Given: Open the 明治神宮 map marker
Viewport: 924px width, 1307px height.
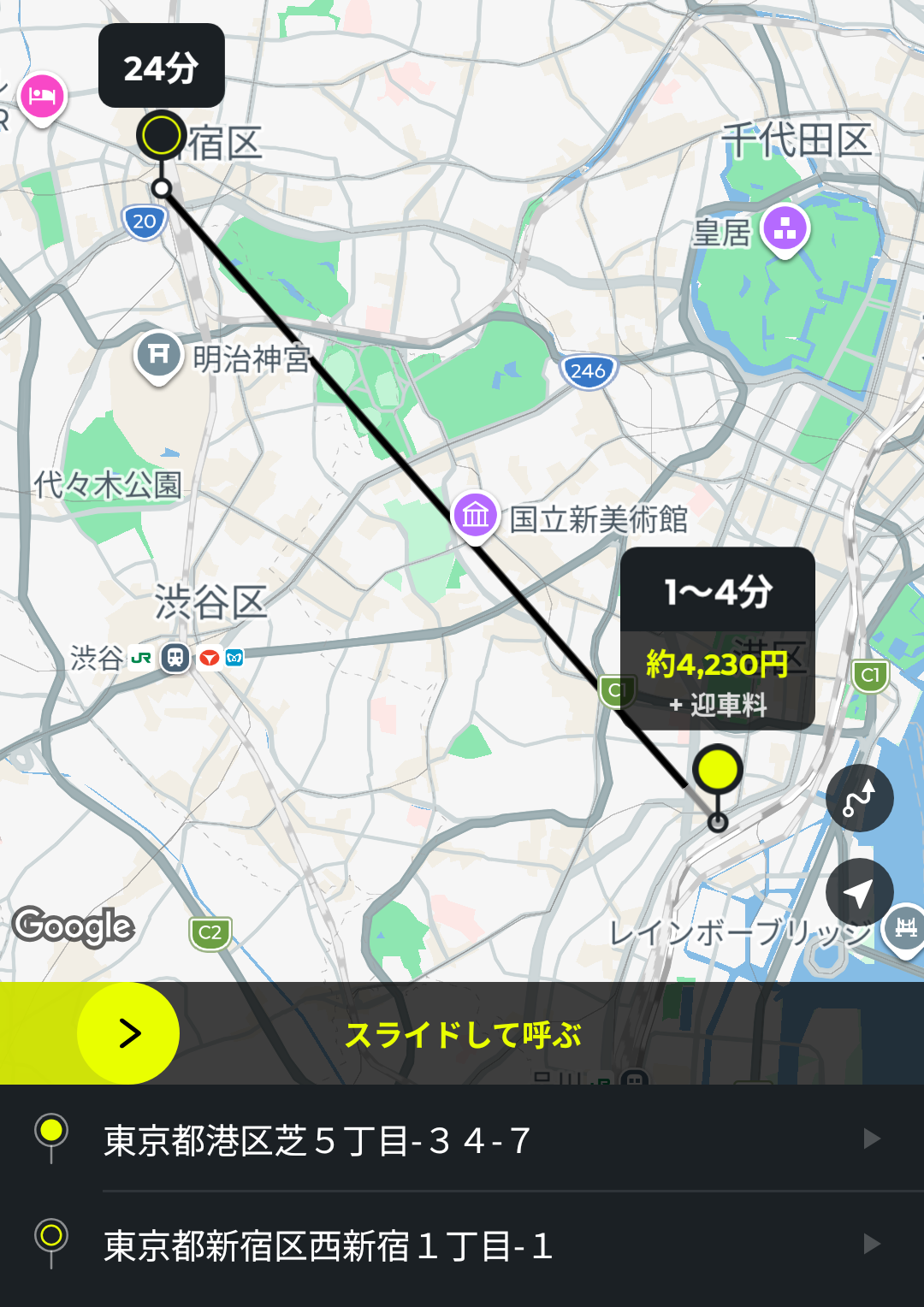Looking at the screenshot, I should coord(159,355).
